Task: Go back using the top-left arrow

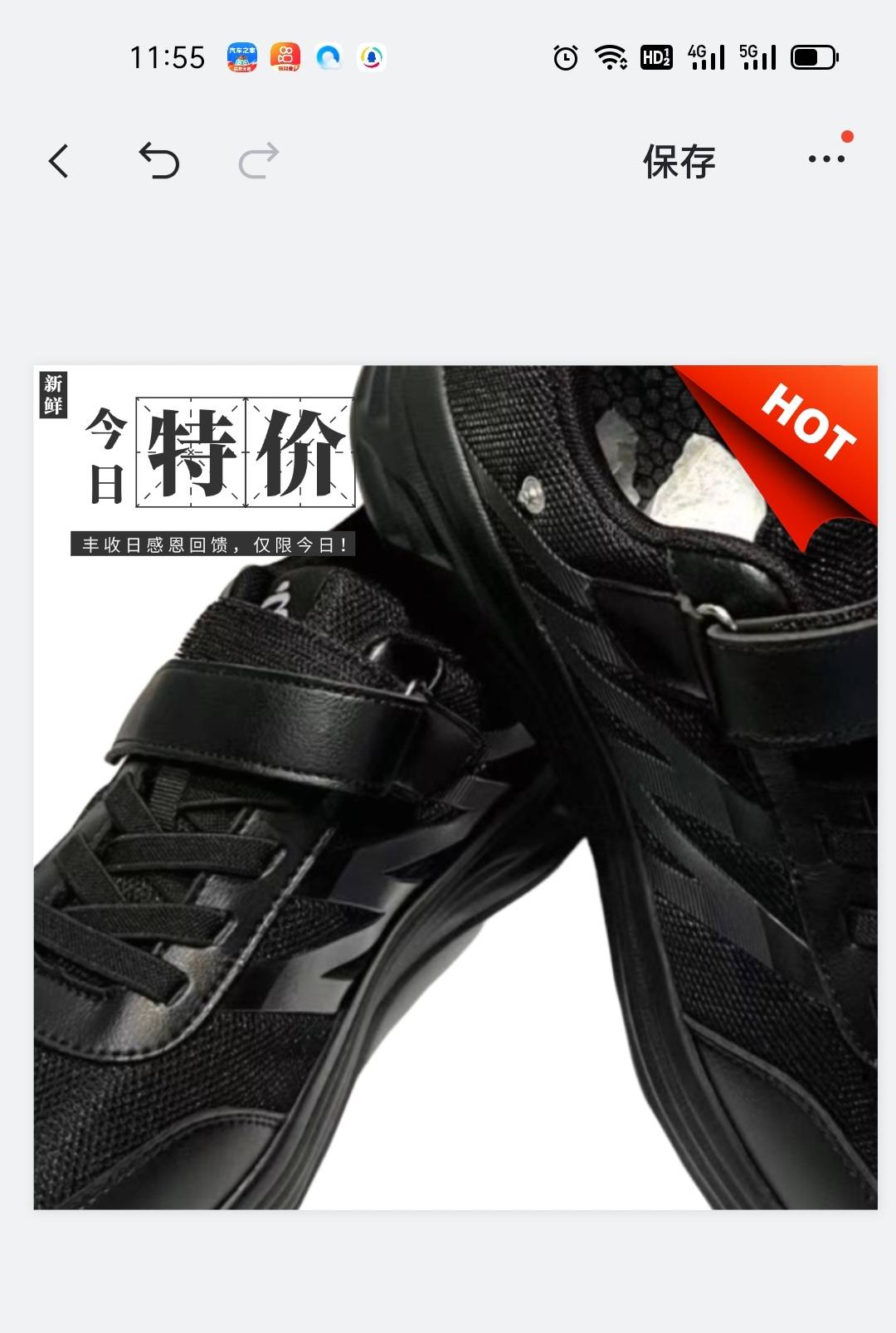Action: coord(58,161)
